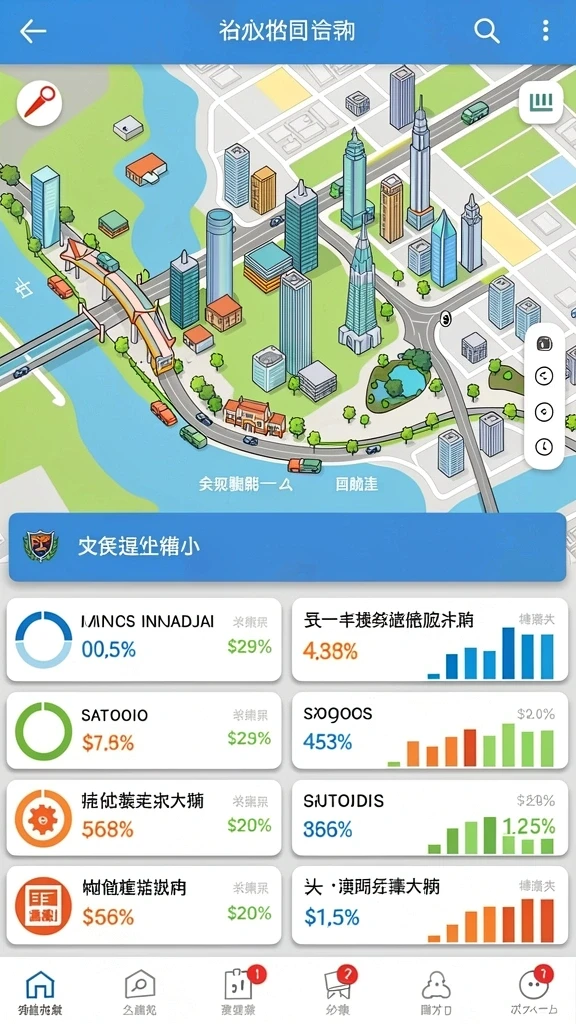
Task: Open the SXOGOOS card showing 453%
Action: pos(430,731)
